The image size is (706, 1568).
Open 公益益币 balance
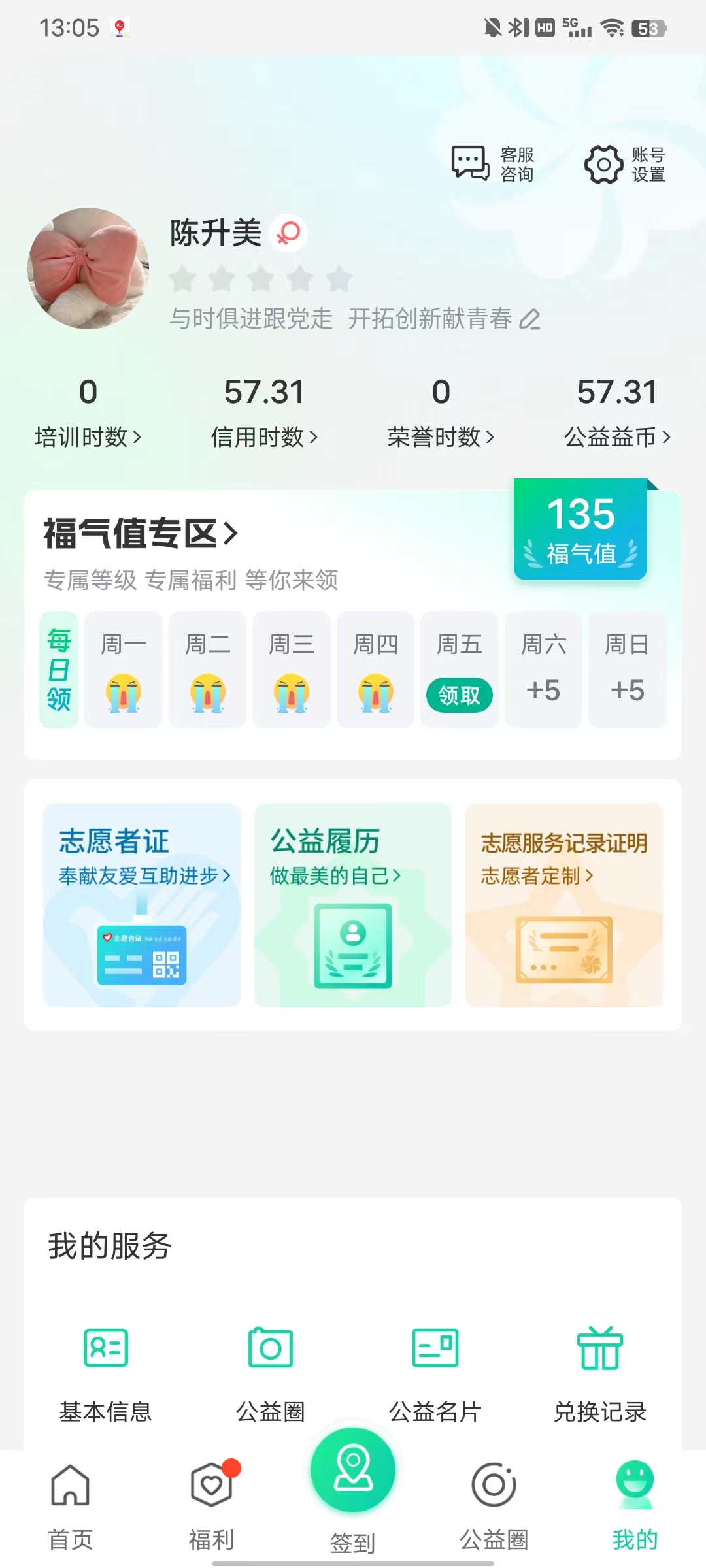[x=617, y=436]
